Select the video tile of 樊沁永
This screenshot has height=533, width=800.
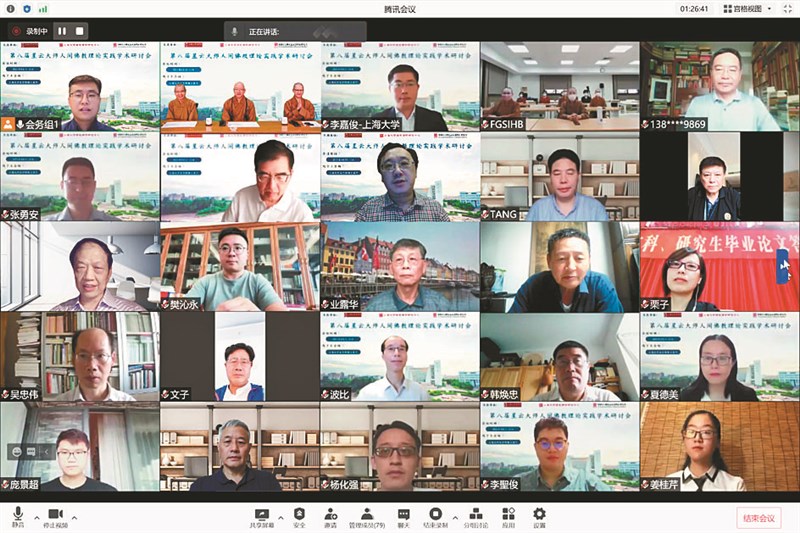240,266
